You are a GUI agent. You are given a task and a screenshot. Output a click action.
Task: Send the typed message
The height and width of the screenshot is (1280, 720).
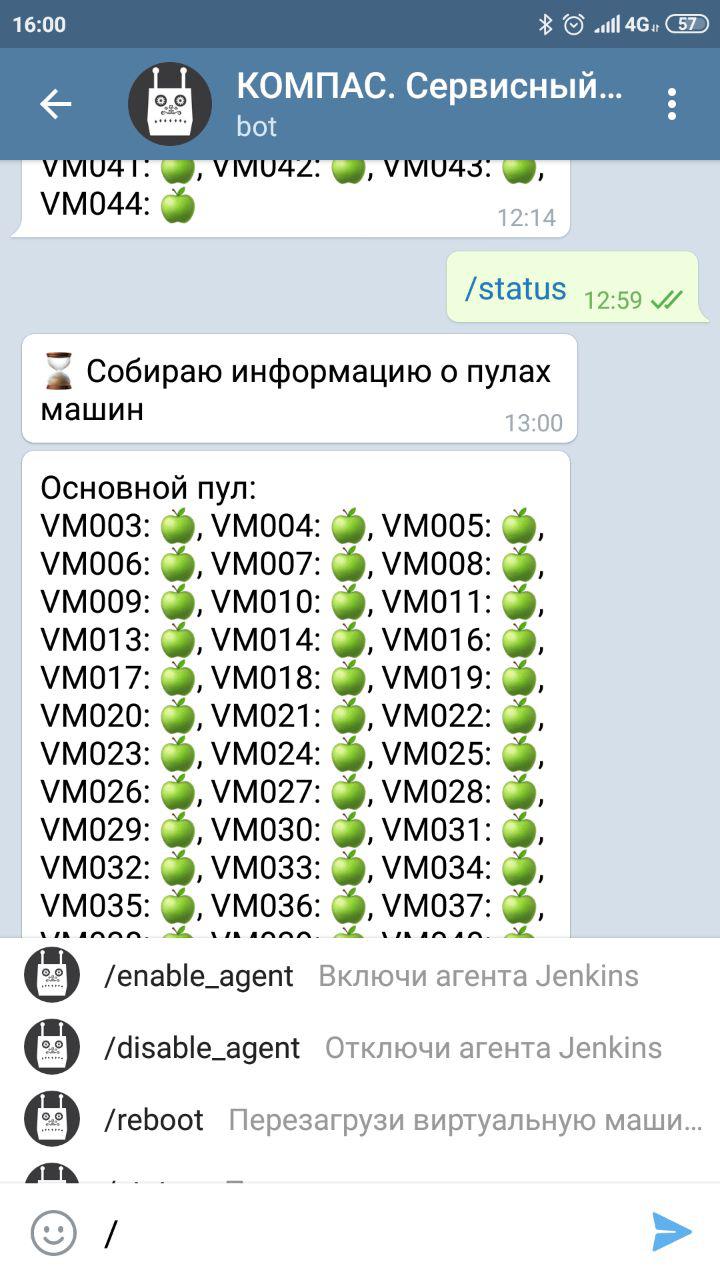(671, 1232)
